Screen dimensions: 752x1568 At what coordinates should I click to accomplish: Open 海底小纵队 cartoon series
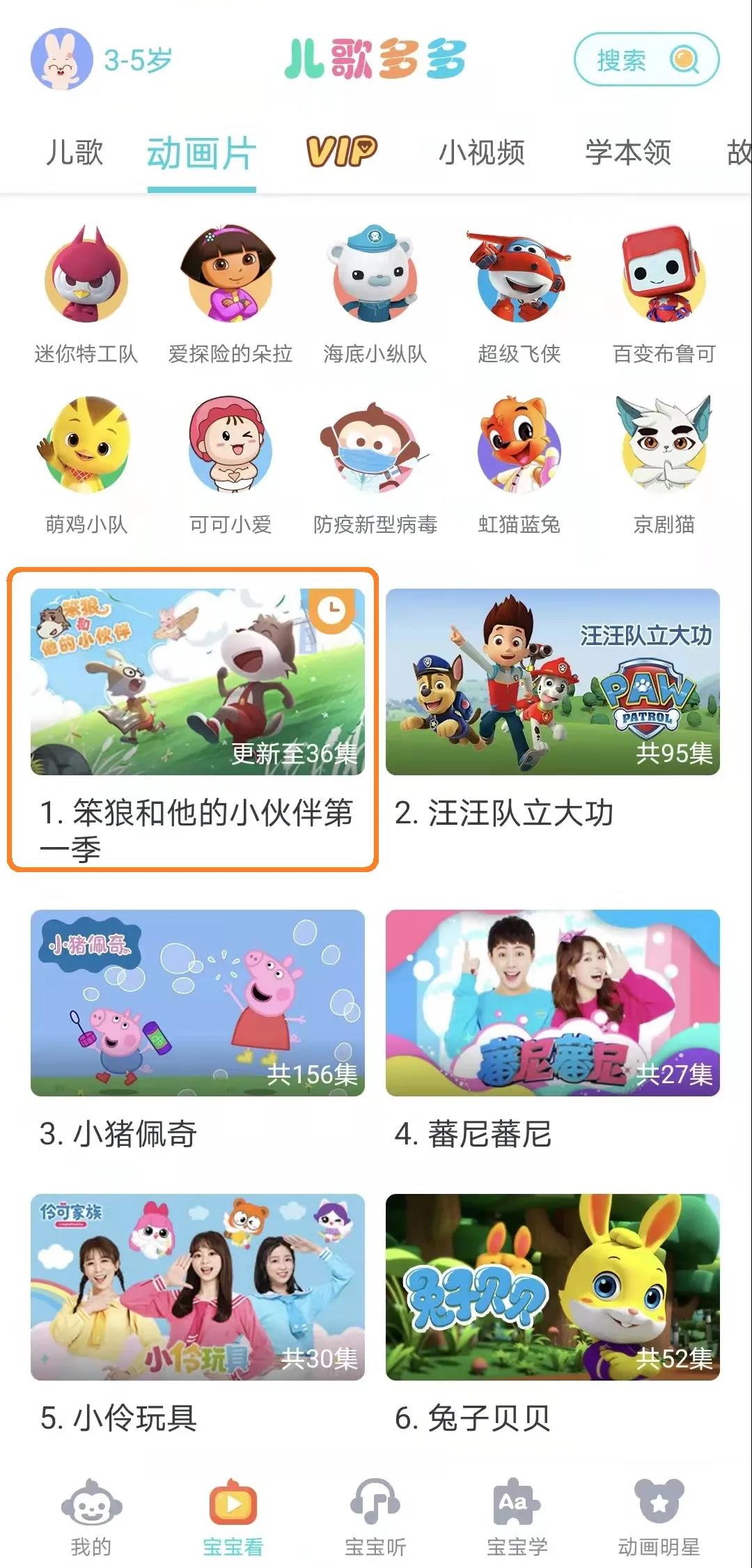click(375, 293)
